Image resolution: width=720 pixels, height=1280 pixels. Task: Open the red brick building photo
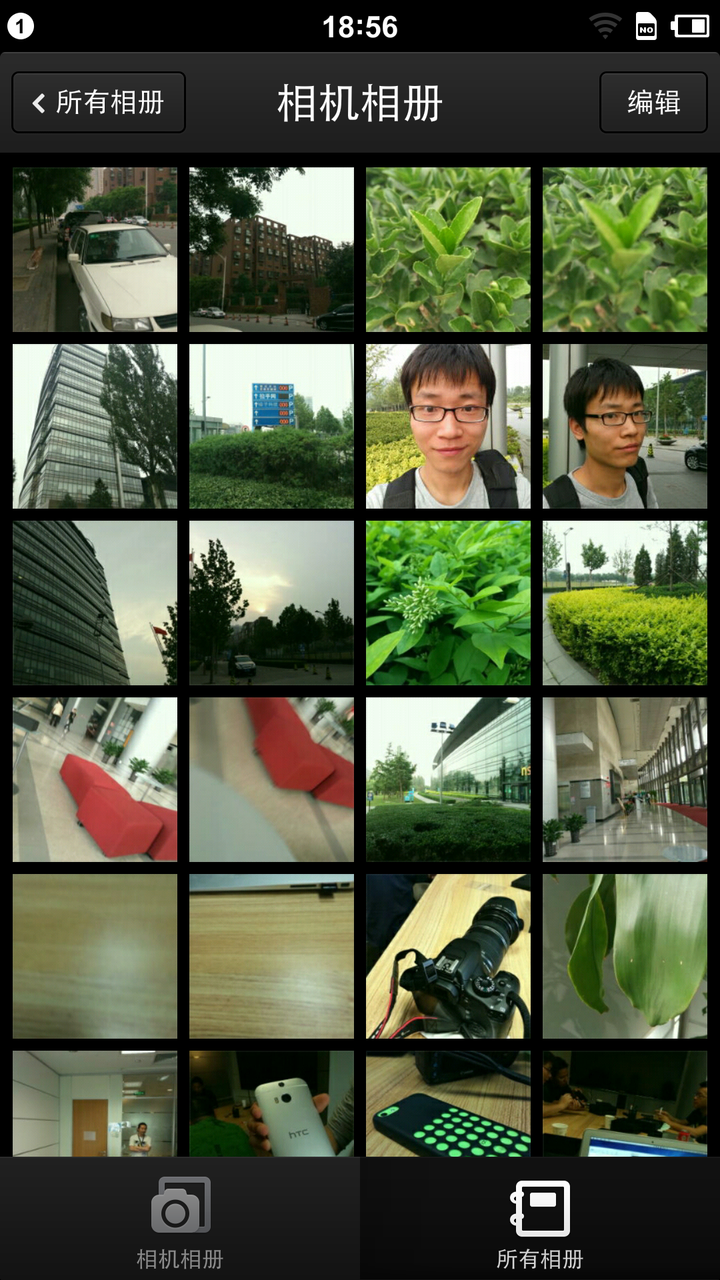[272, 249]
